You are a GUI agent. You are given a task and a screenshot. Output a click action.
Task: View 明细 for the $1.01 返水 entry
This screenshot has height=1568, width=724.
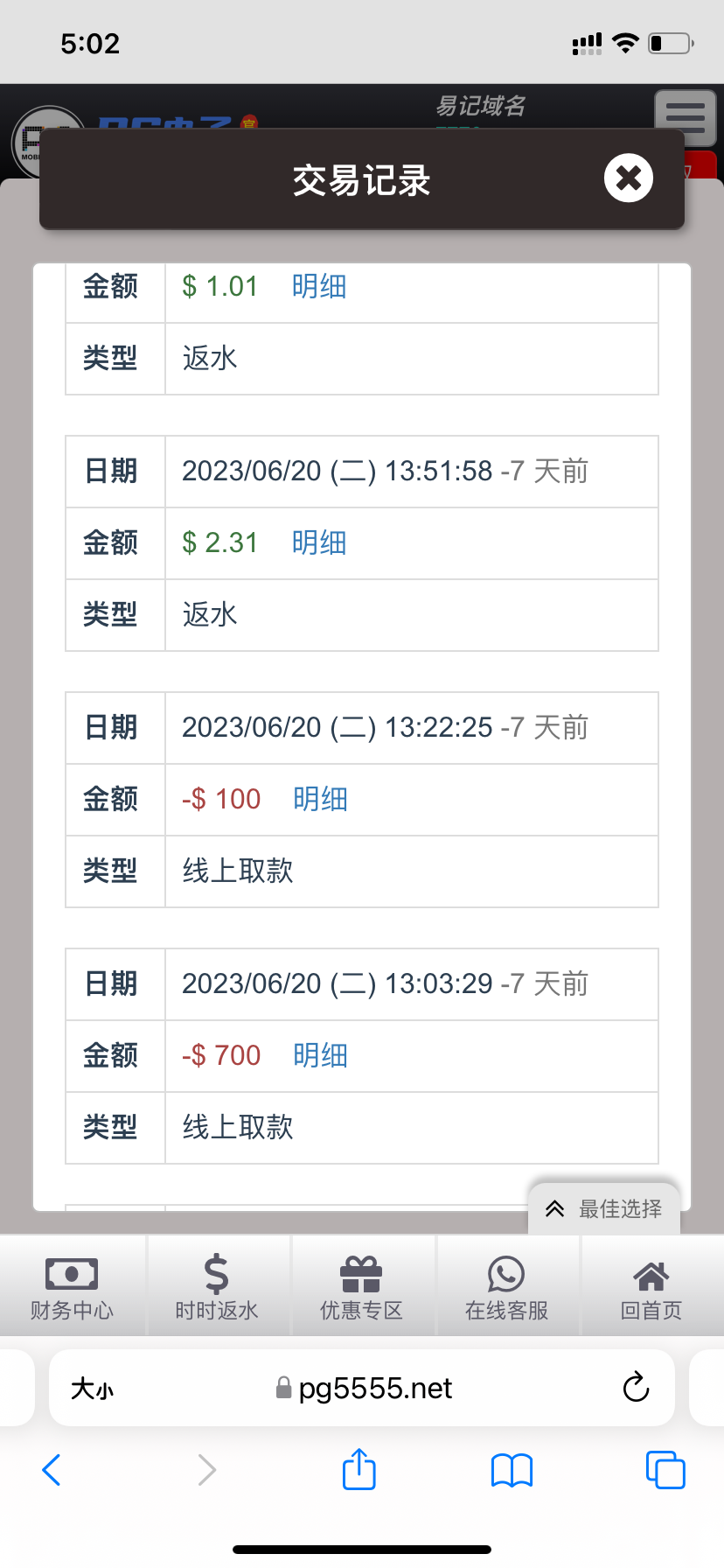click(x=319, y=287)
